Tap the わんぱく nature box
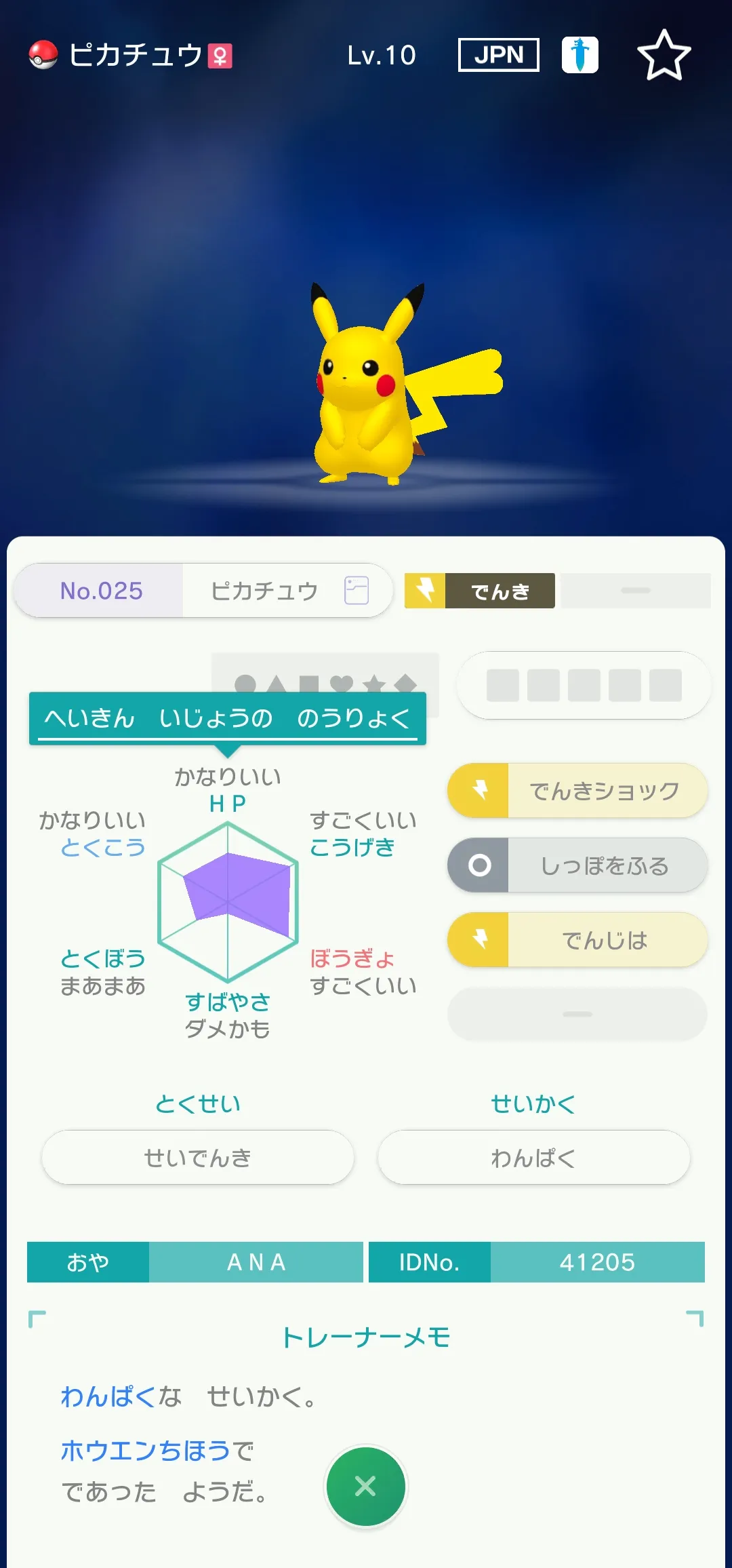The height and width of the screenshot is (1568, 732). (534, 1158)
